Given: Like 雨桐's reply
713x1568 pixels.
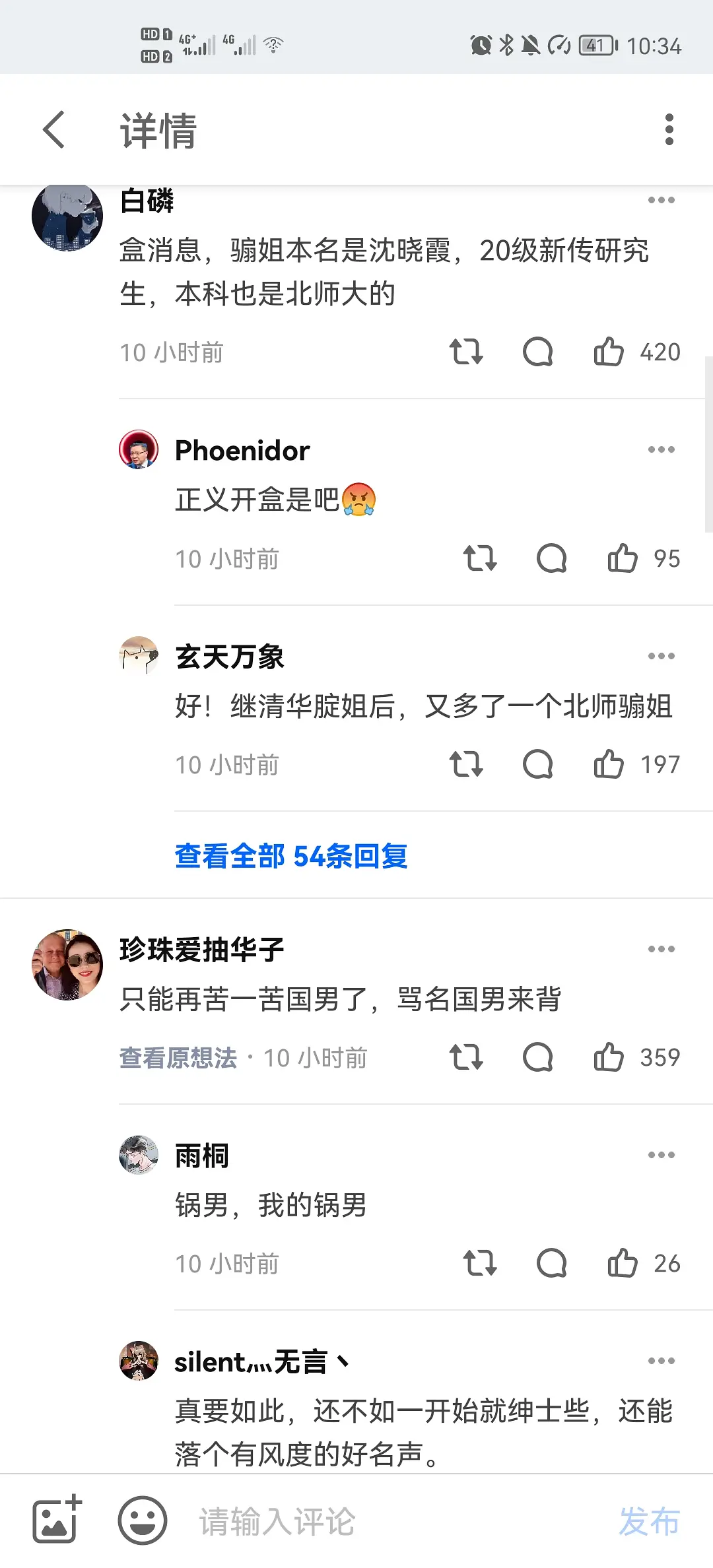Looking at the screenshot, I should pyautogui.click(x=623, y=1263).
